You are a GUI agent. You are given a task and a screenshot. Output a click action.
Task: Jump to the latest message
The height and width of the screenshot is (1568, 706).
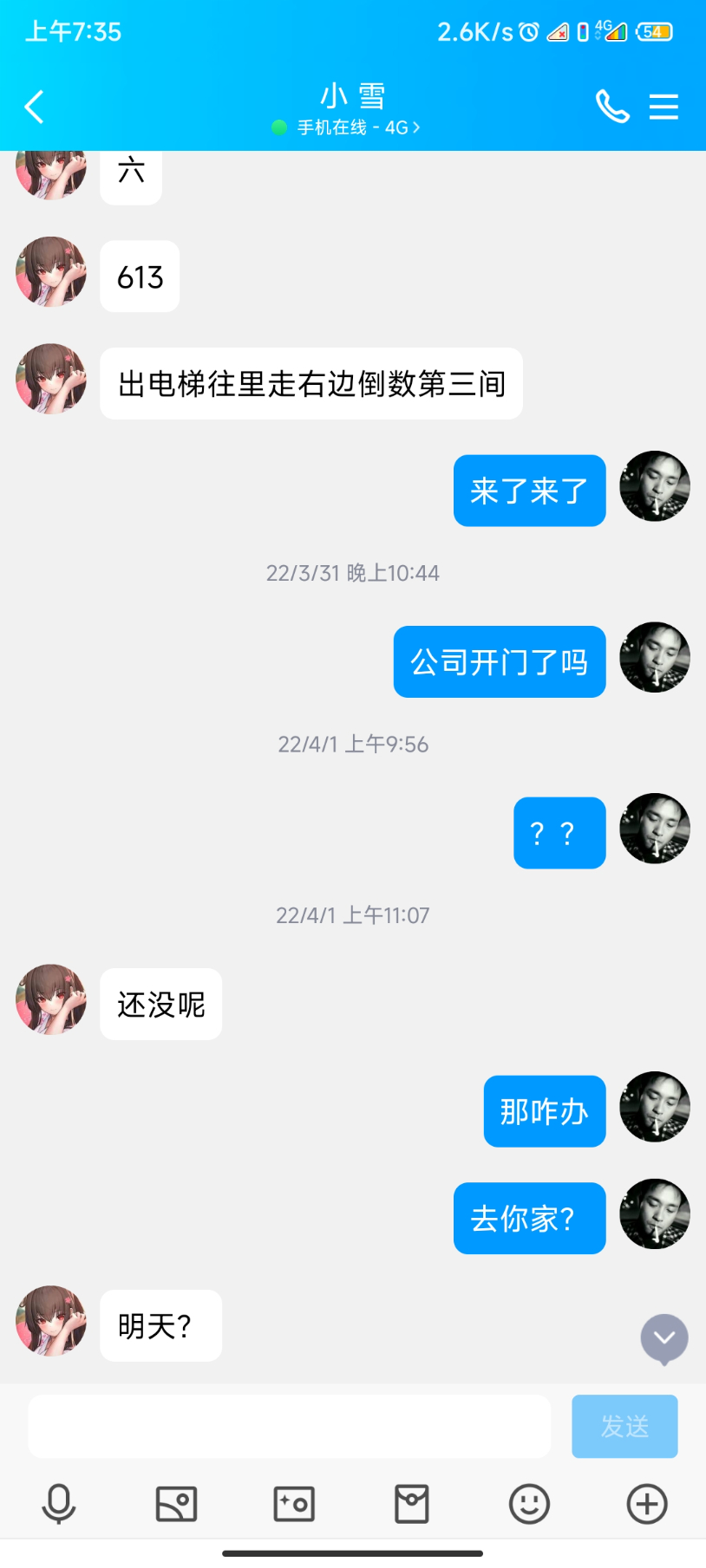[x=664, y=1339]
